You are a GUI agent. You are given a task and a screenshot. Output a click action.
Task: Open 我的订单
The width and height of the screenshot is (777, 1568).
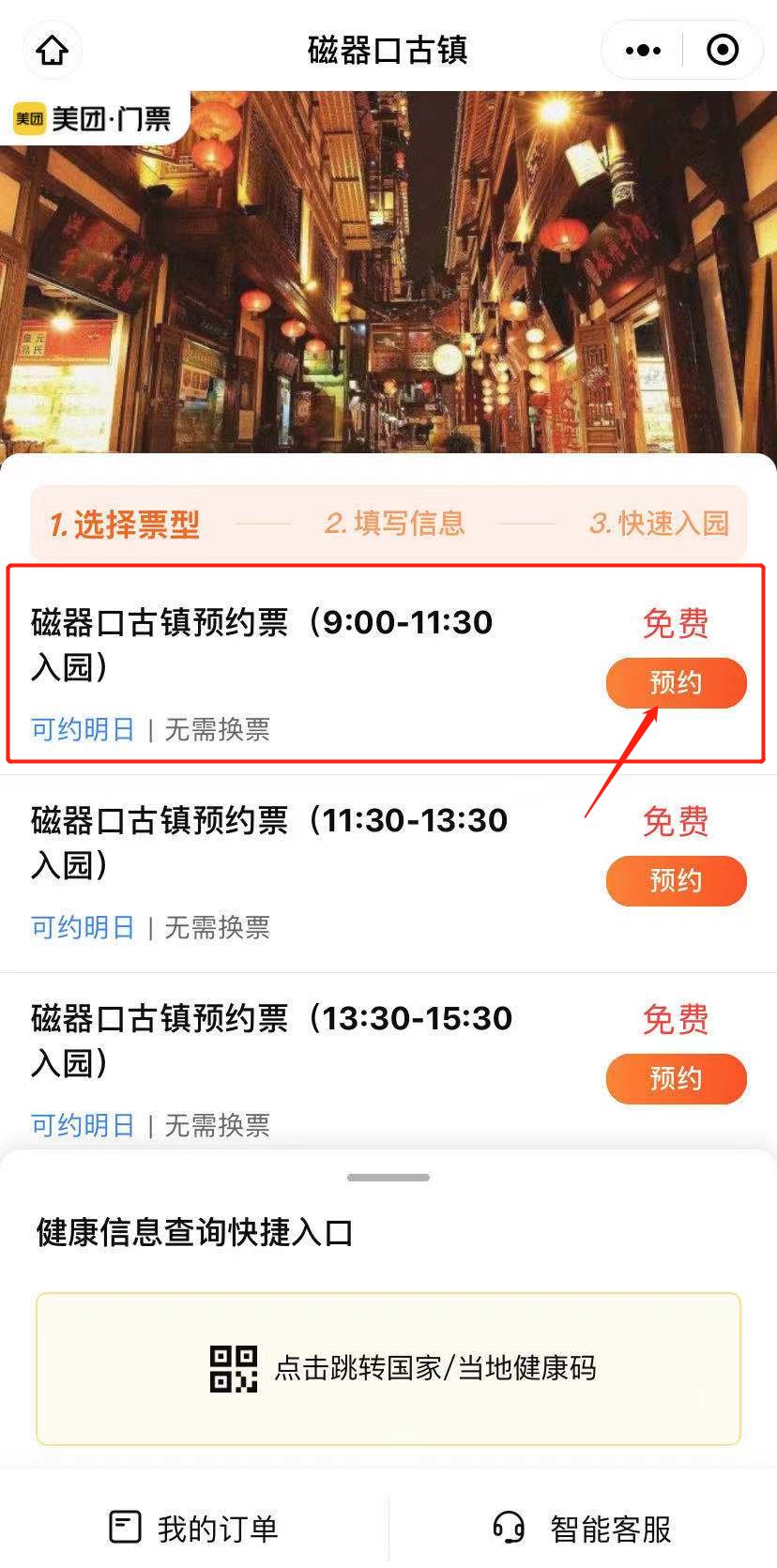[x=194, y=1529]
